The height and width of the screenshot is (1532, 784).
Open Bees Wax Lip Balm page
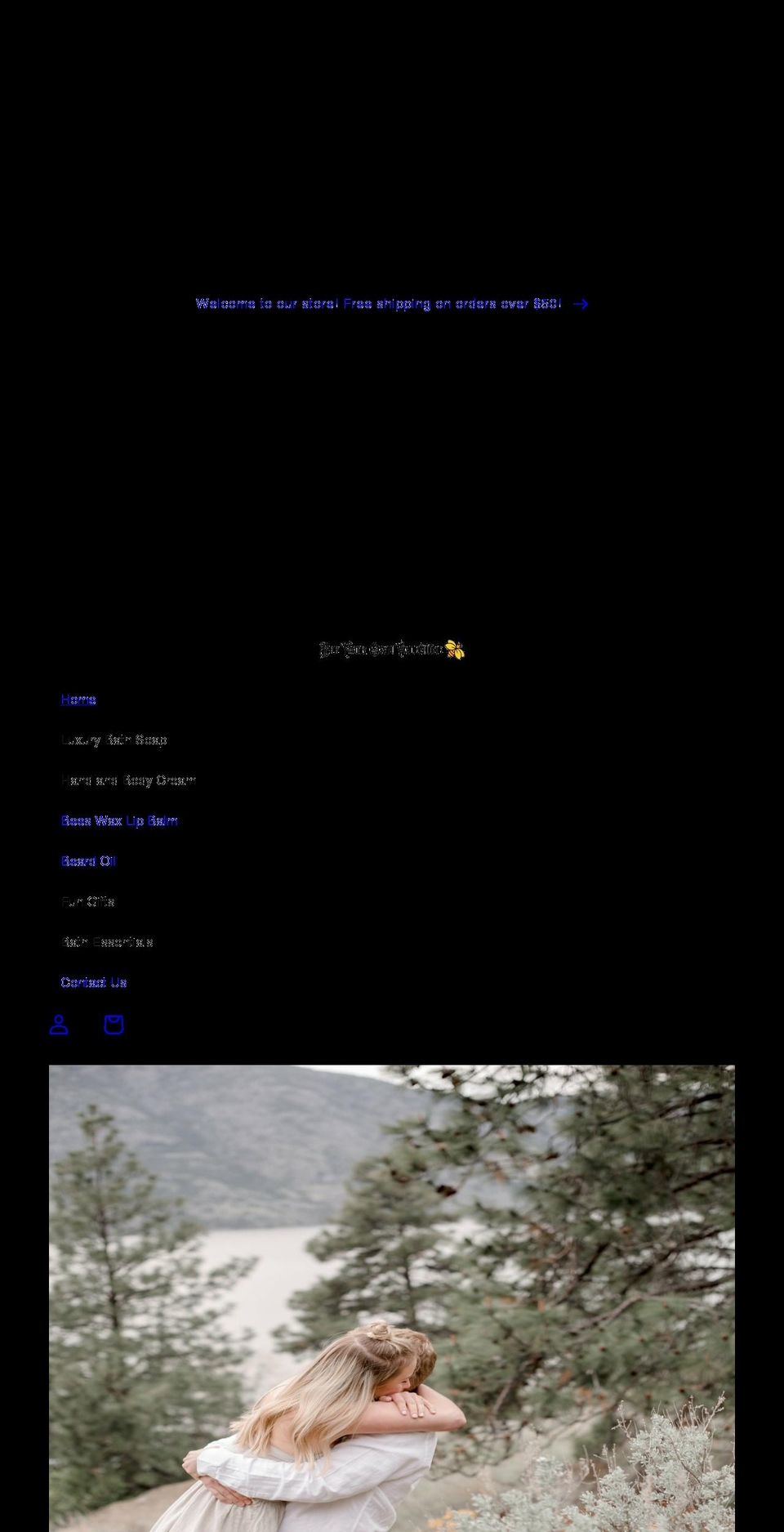pos(119,821)
